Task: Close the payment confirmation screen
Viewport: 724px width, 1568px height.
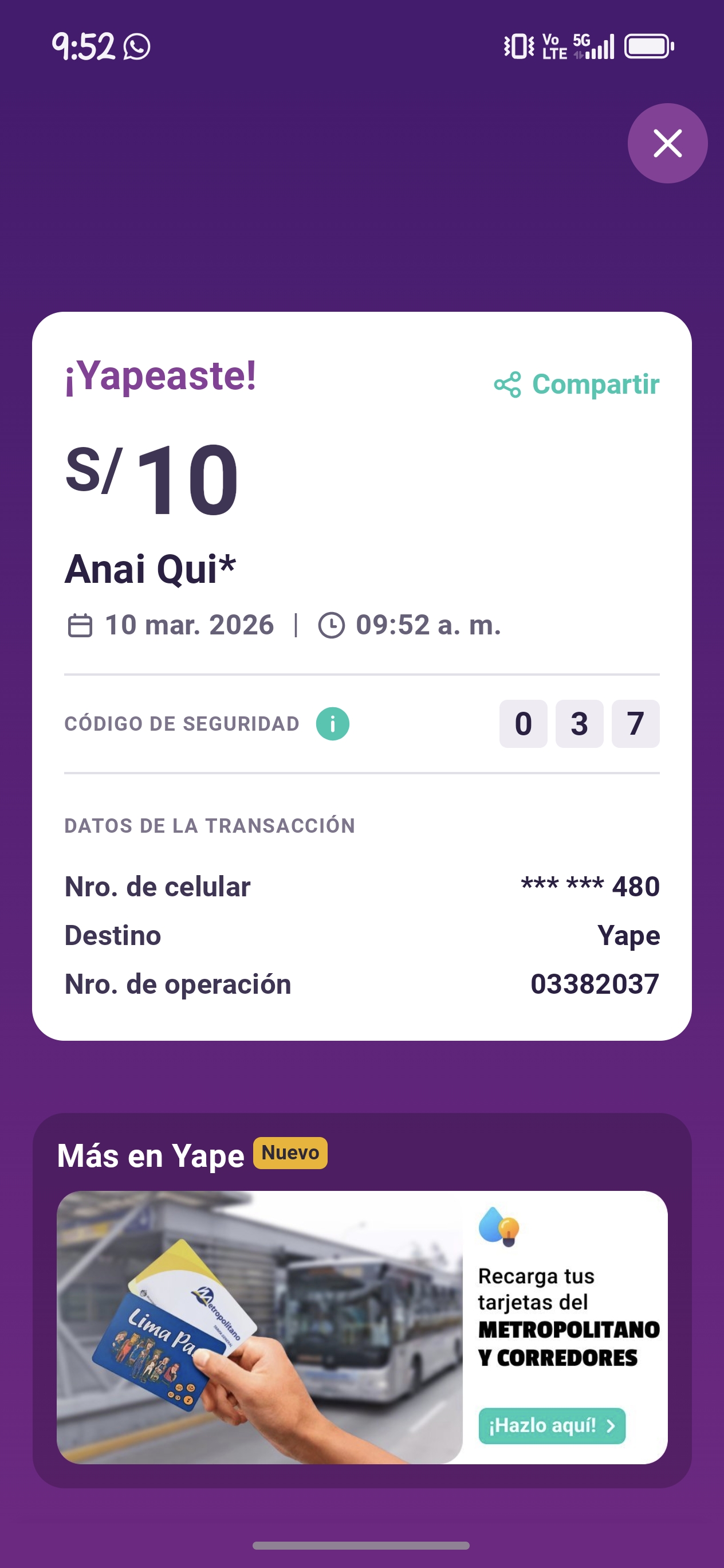Action: [667, 144]
